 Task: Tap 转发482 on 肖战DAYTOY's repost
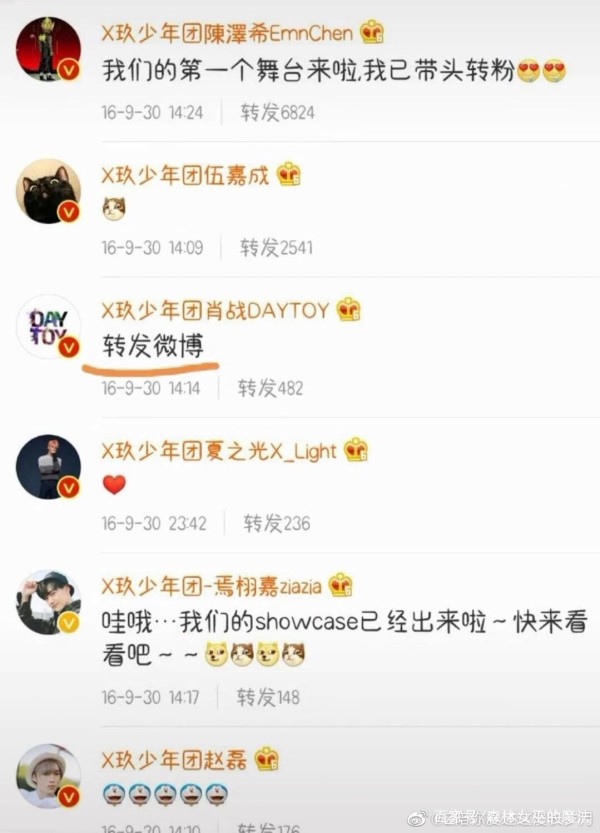[x=270, y=387]
